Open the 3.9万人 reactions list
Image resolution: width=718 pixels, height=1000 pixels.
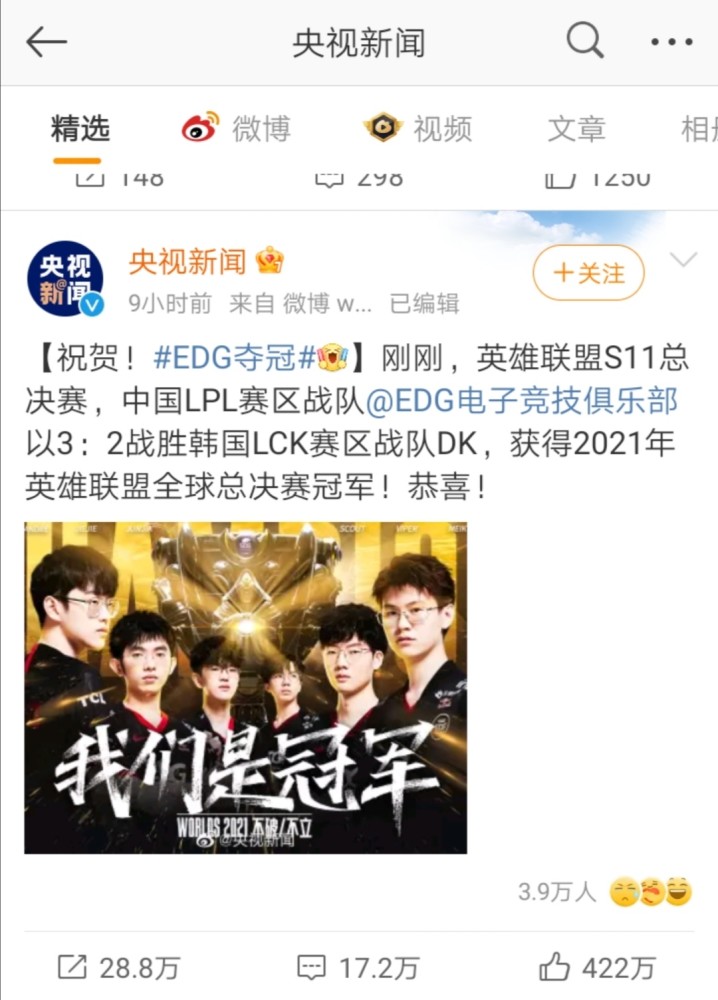click(x=605, y=891)
